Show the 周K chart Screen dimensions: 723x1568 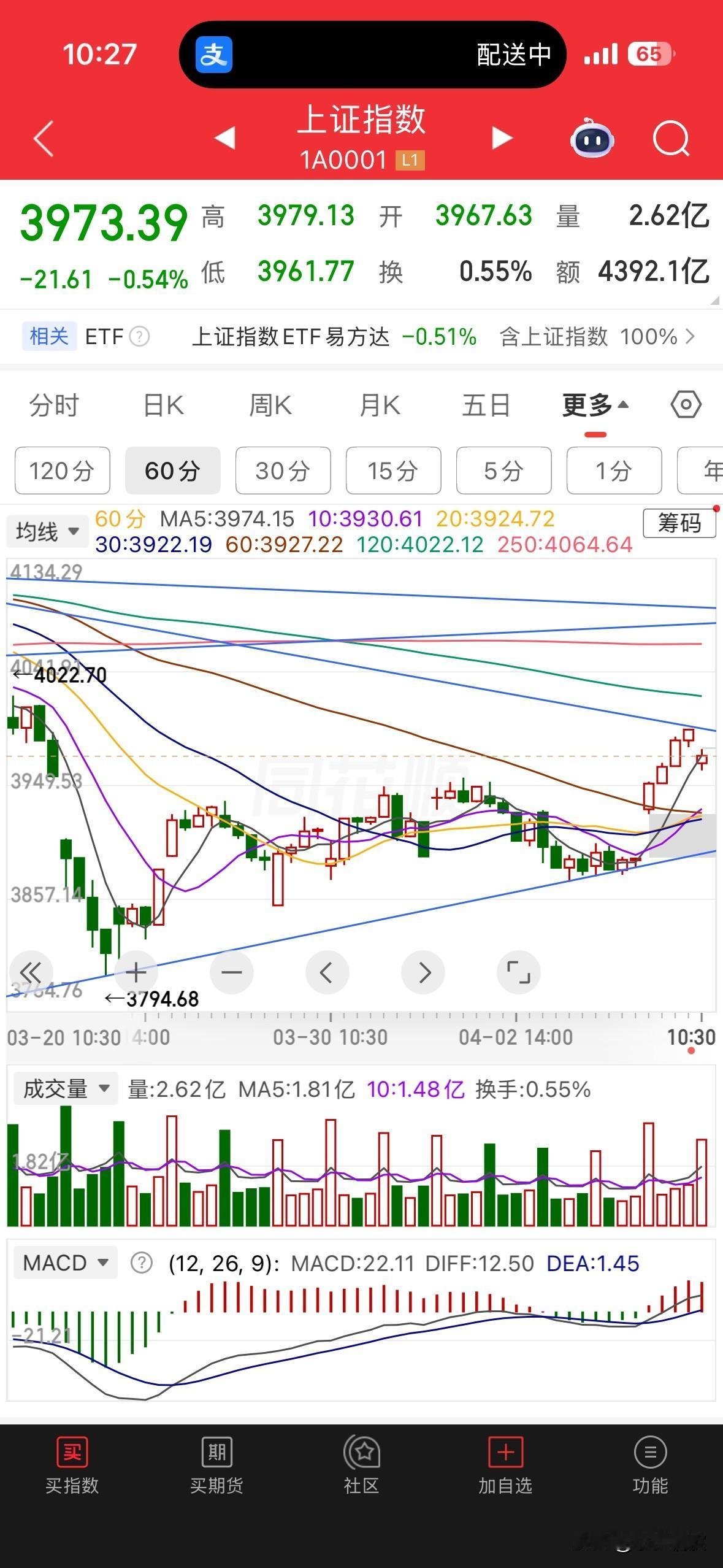pos(270,405)
